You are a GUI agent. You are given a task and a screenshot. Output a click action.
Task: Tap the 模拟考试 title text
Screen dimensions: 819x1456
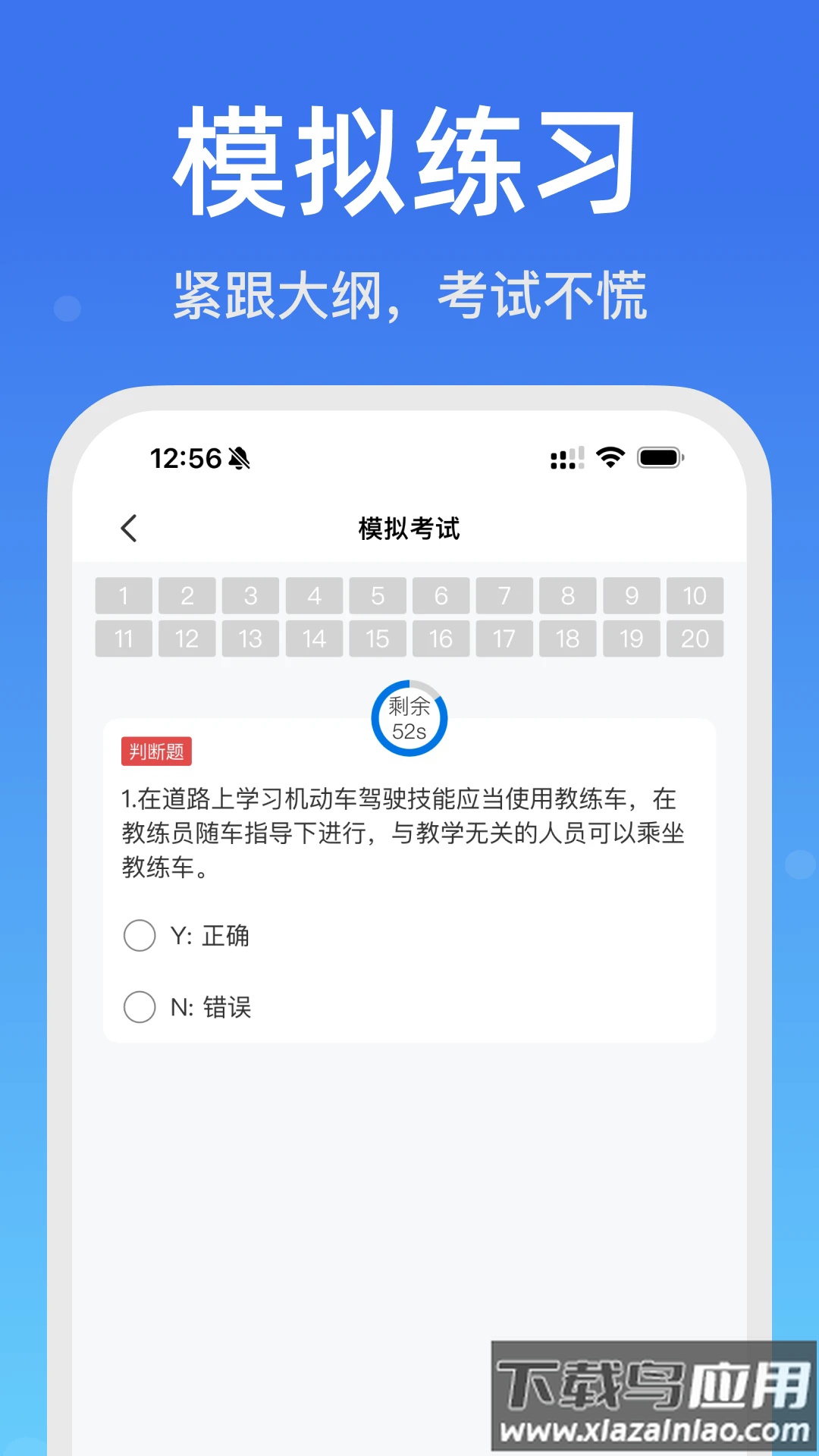409,529
